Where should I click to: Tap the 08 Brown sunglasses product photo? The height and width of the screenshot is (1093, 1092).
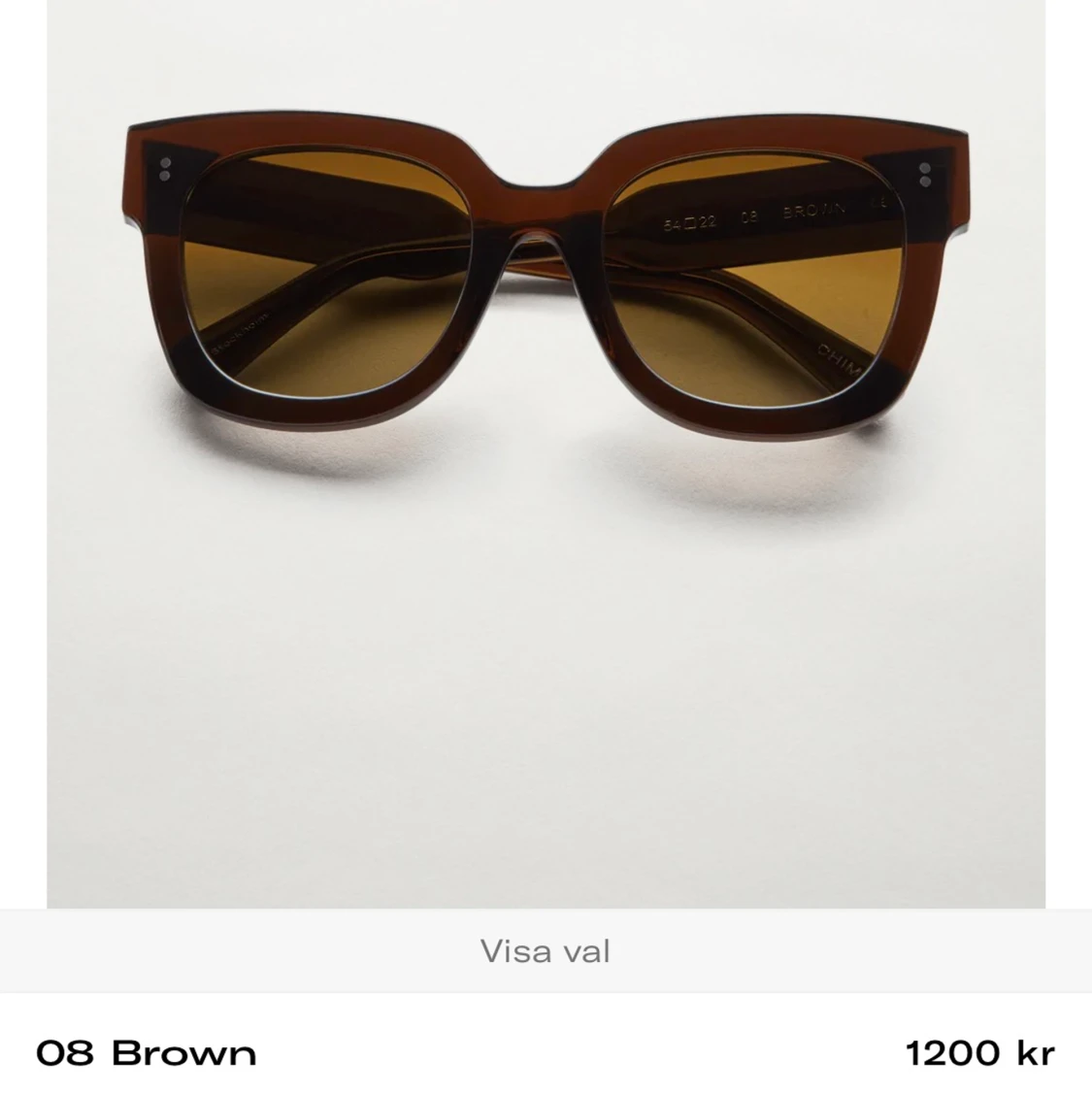click(544, 272)
